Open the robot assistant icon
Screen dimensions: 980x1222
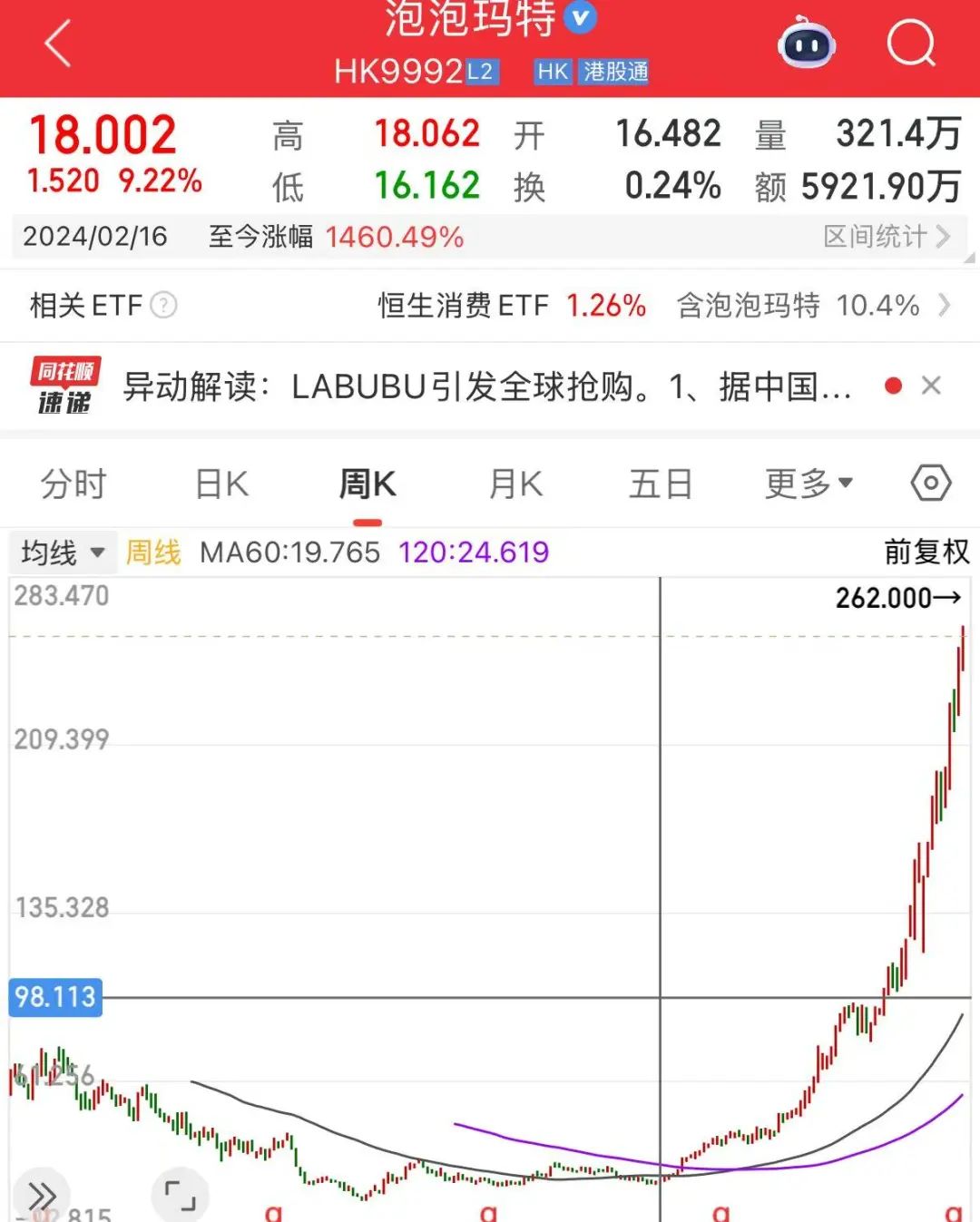click(x=807, y=43)
